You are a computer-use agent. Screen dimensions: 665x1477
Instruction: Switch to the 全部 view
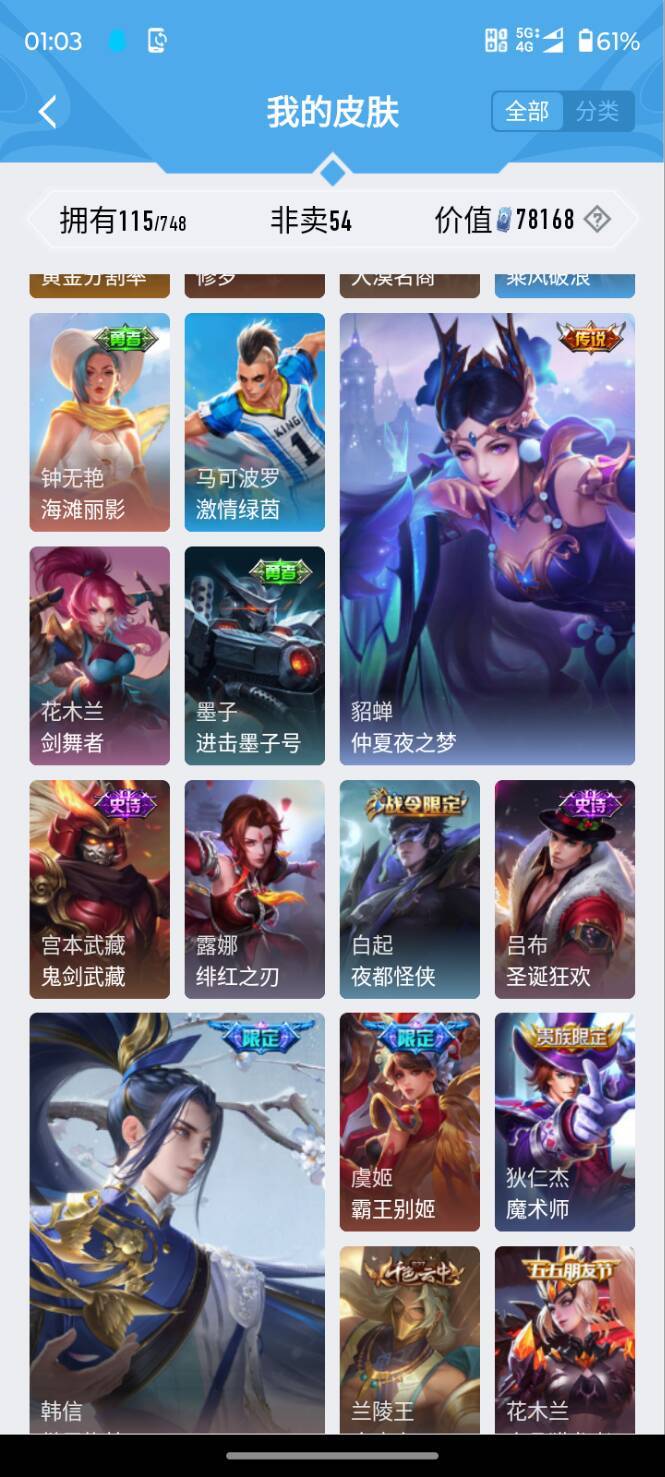tap(527, 112)
